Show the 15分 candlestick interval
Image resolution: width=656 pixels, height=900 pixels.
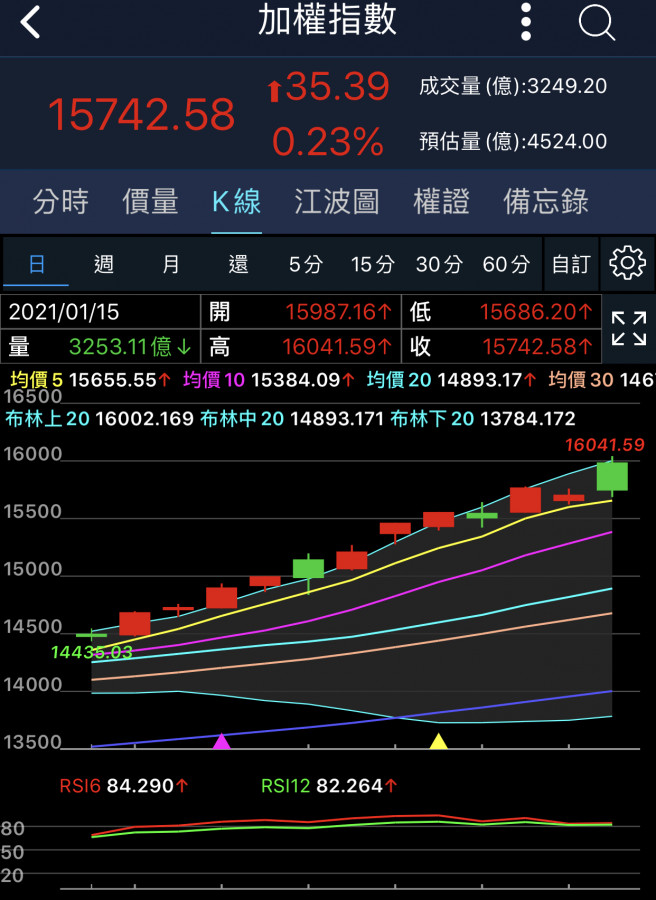click(373, 264)
